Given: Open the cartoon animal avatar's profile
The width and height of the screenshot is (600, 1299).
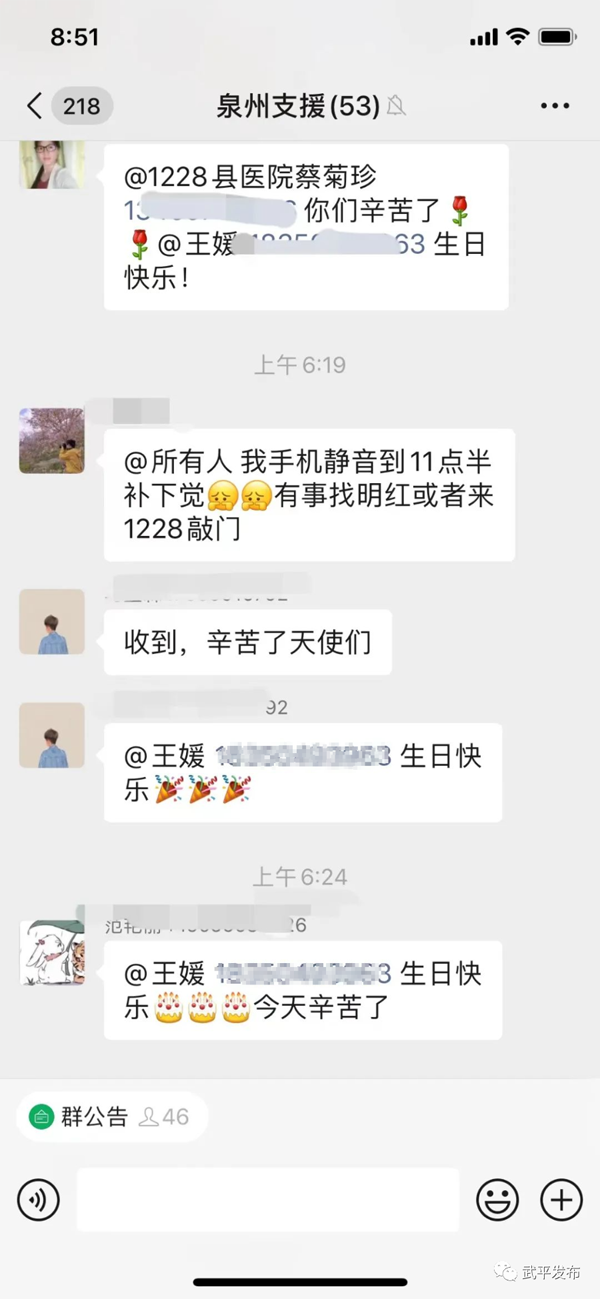Looking at the screenshot, I should tap(52, 952).
